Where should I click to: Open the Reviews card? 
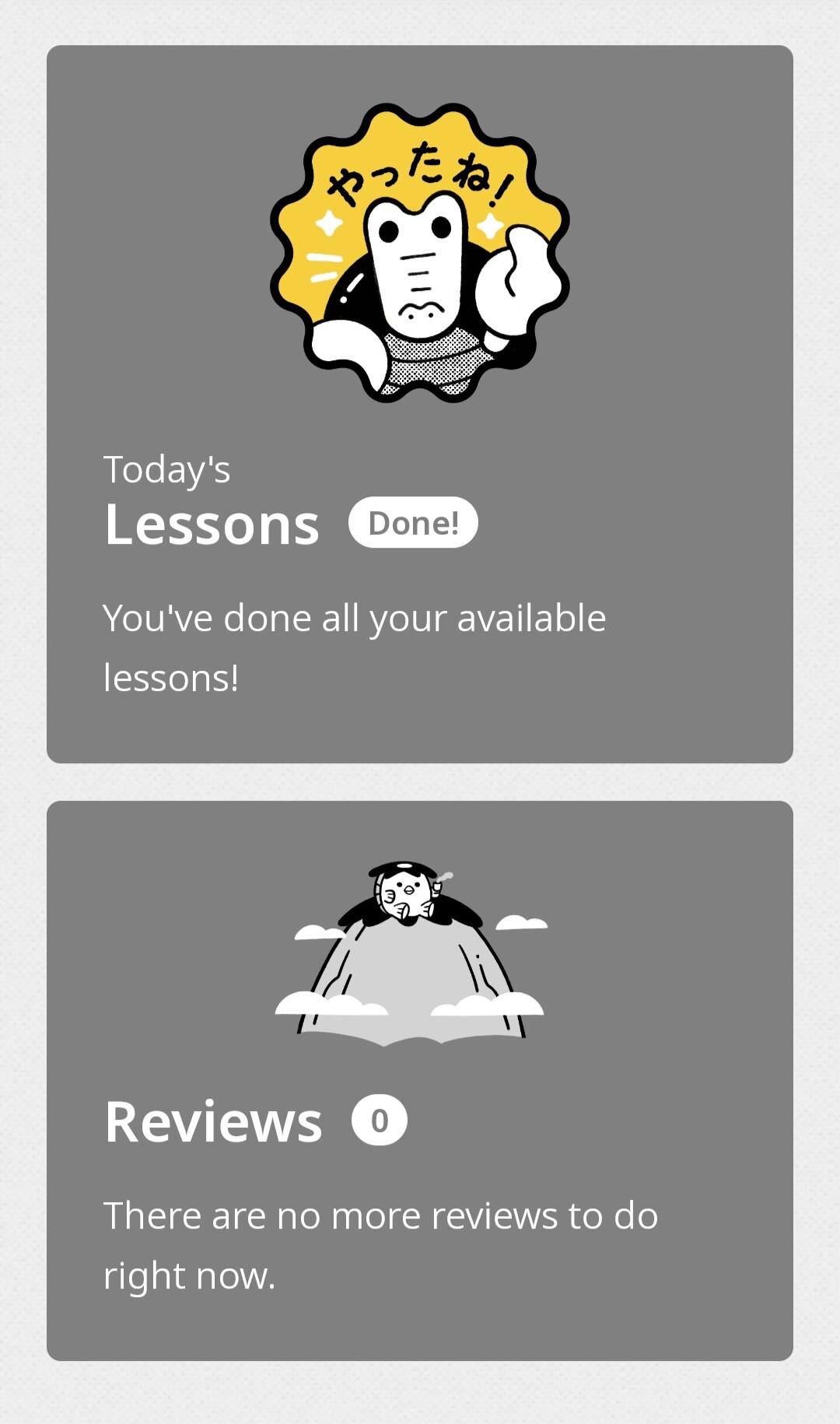point(420,1080)
